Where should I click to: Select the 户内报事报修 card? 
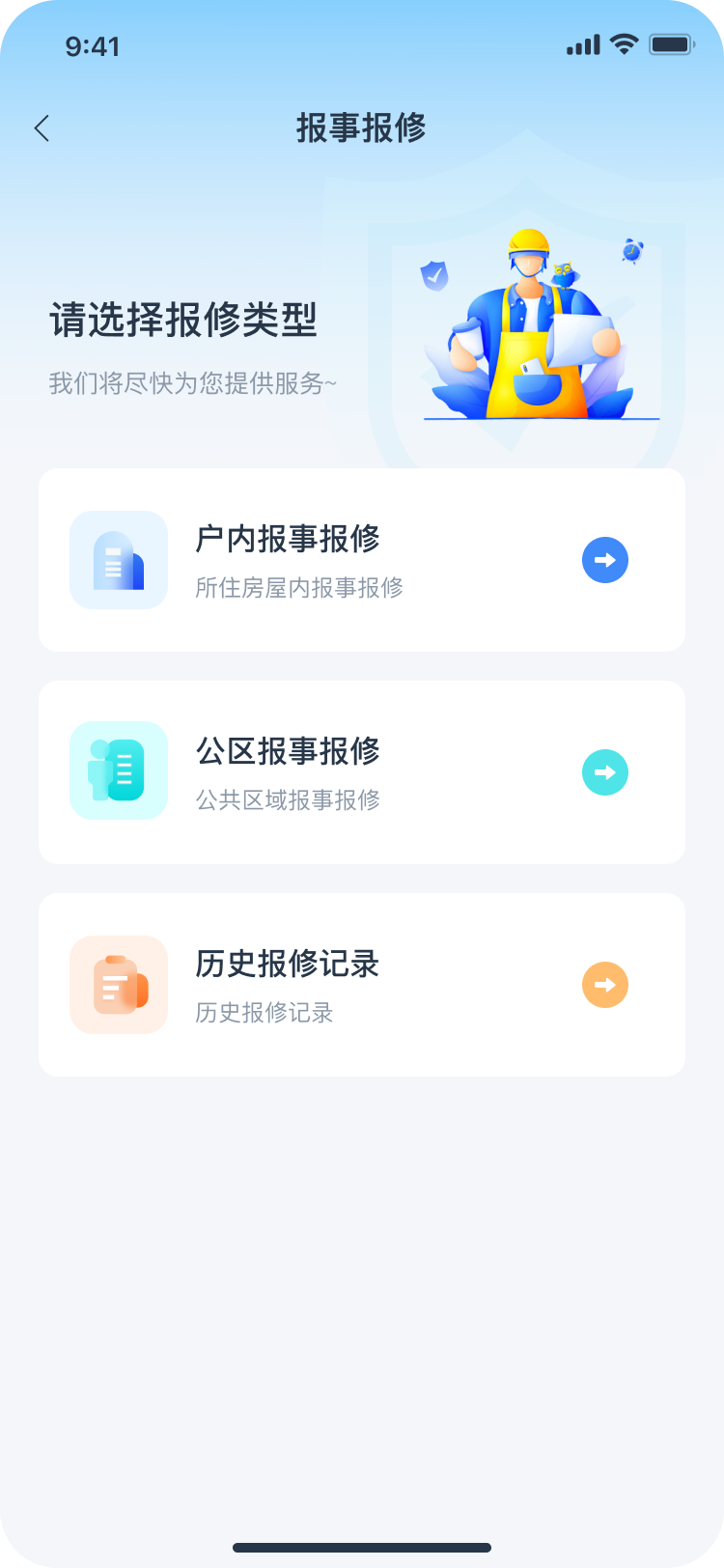(x=362, y=560)
